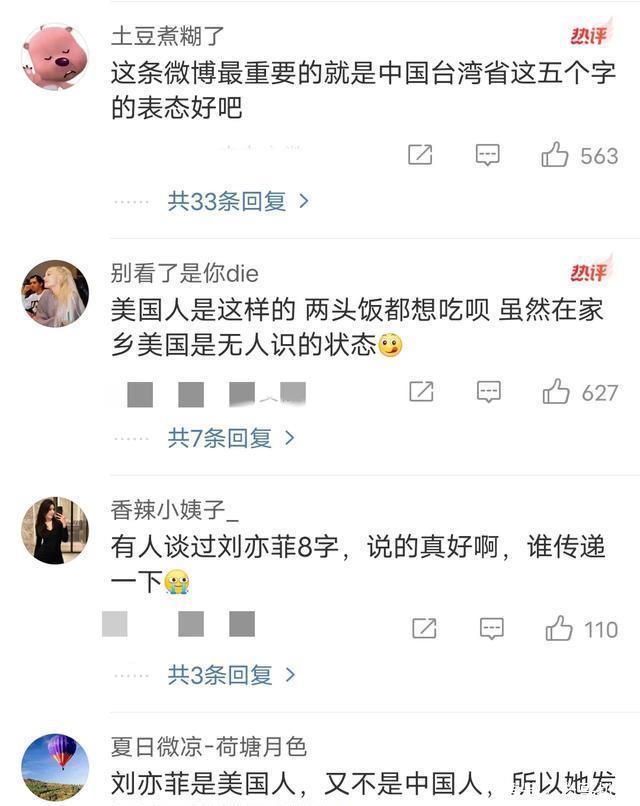Reply to 香辣小姨子_'s comment
Screen dimensions: 640x806
(491, 629)
